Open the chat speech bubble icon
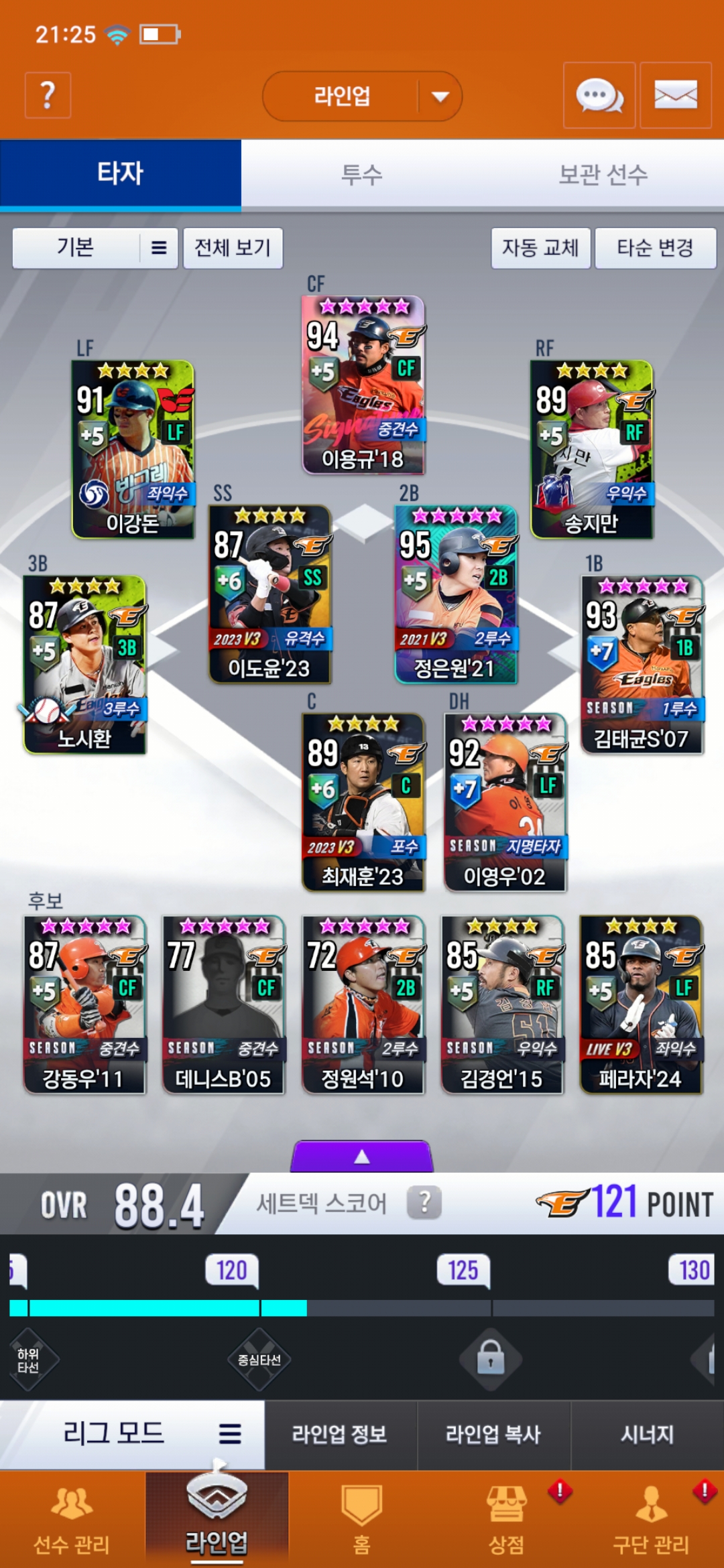This screenshot has height=1568, width=724. coord(599,95)
